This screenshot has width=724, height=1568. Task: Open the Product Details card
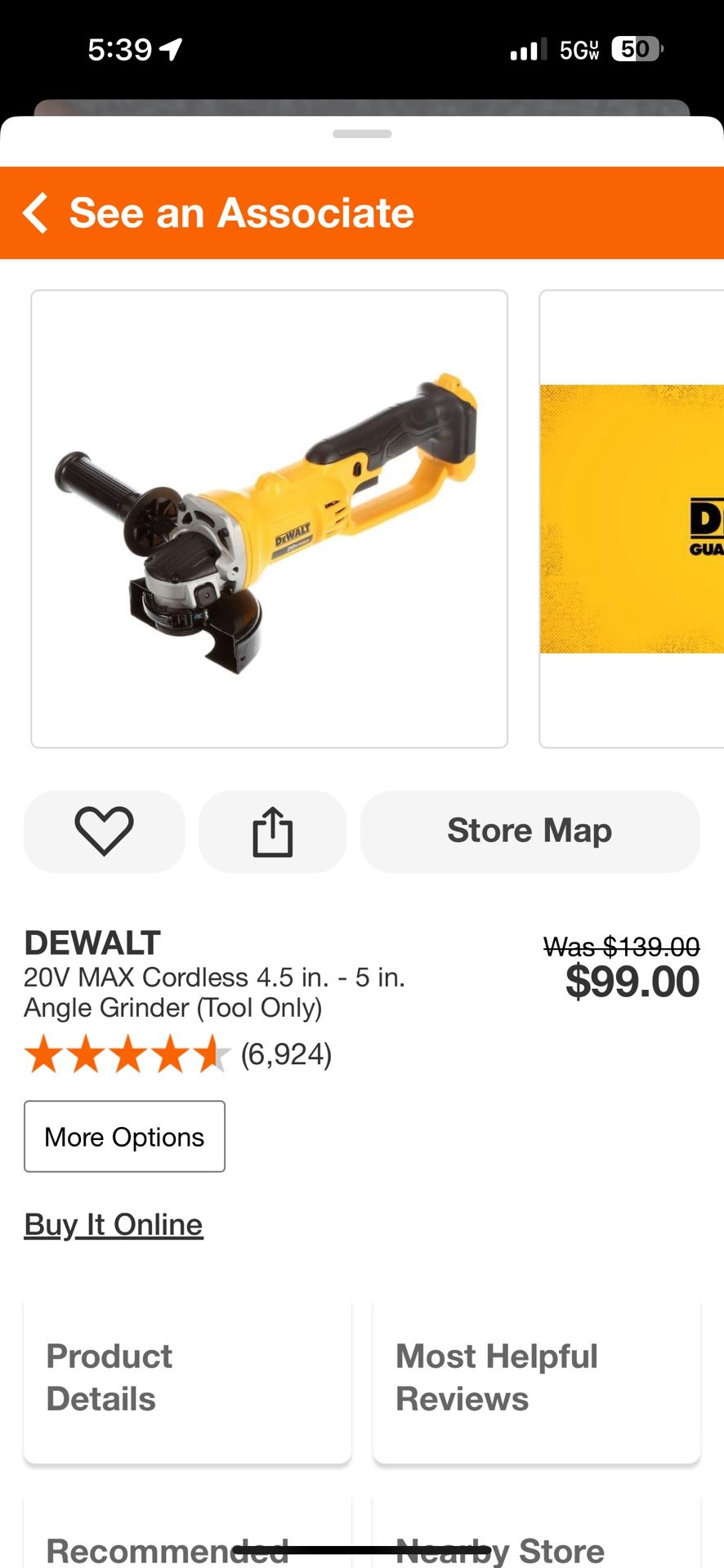[x=187, y=1379]
